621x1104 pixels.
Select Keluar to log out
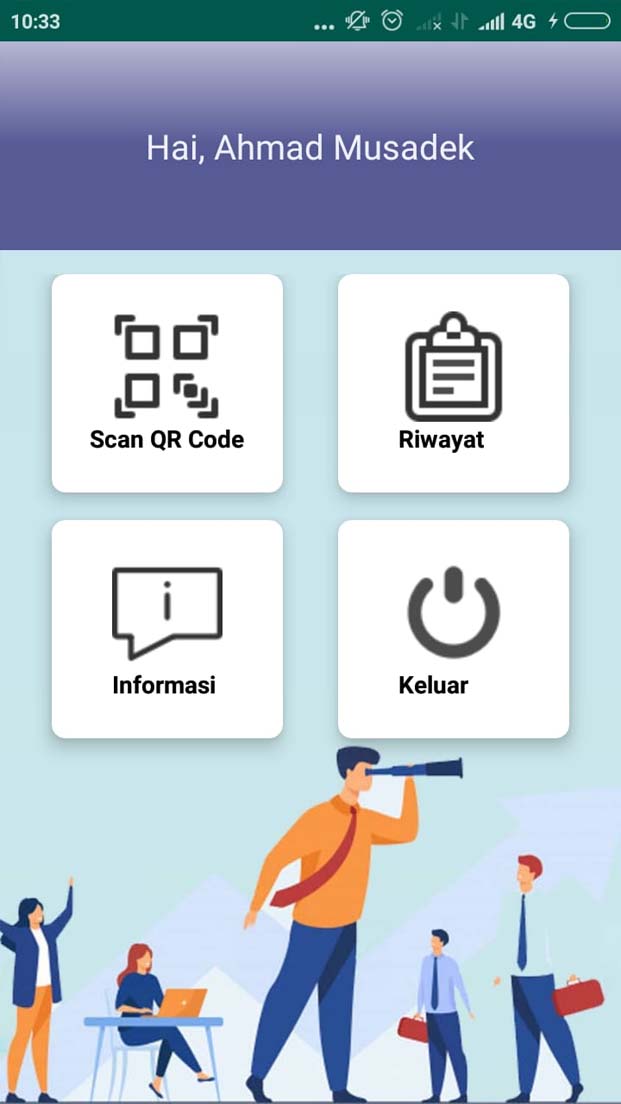coord(453,629)
